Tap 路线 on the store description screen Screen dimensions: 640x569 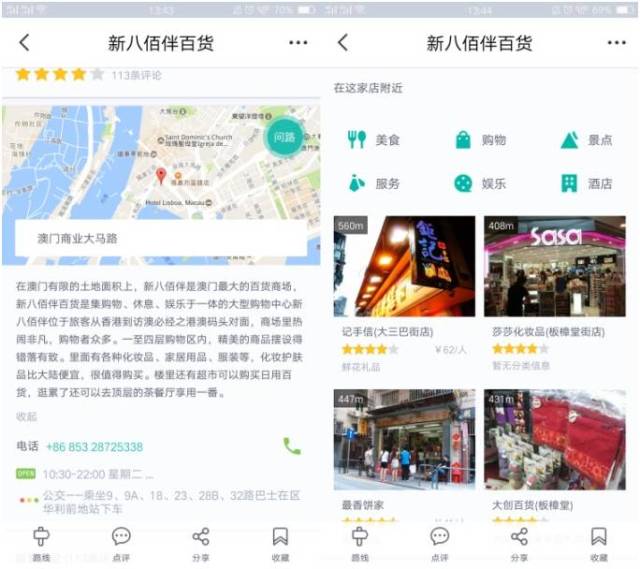(41, 543)
